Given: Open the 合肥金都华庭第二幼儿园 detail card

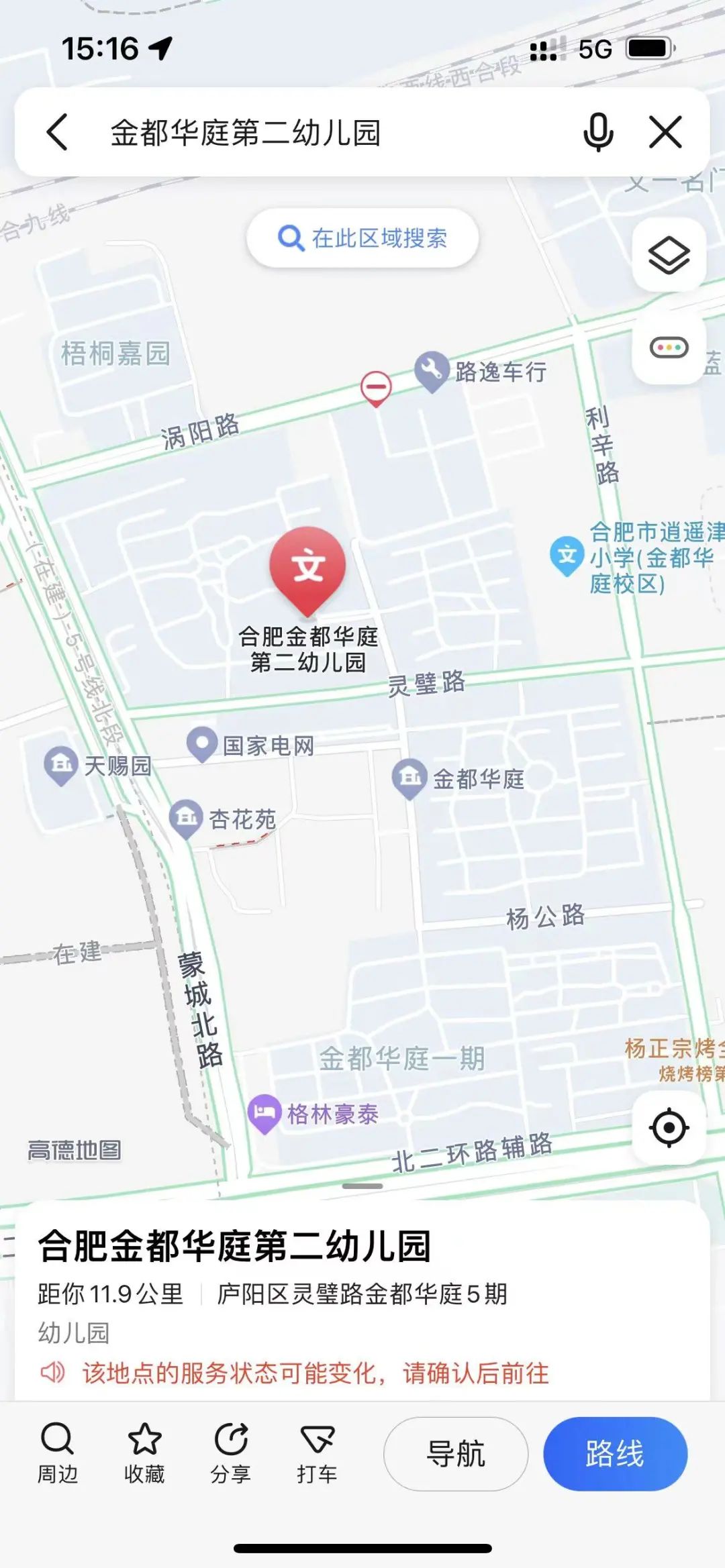Looking at the screenshot, I should click(234, 1247).
